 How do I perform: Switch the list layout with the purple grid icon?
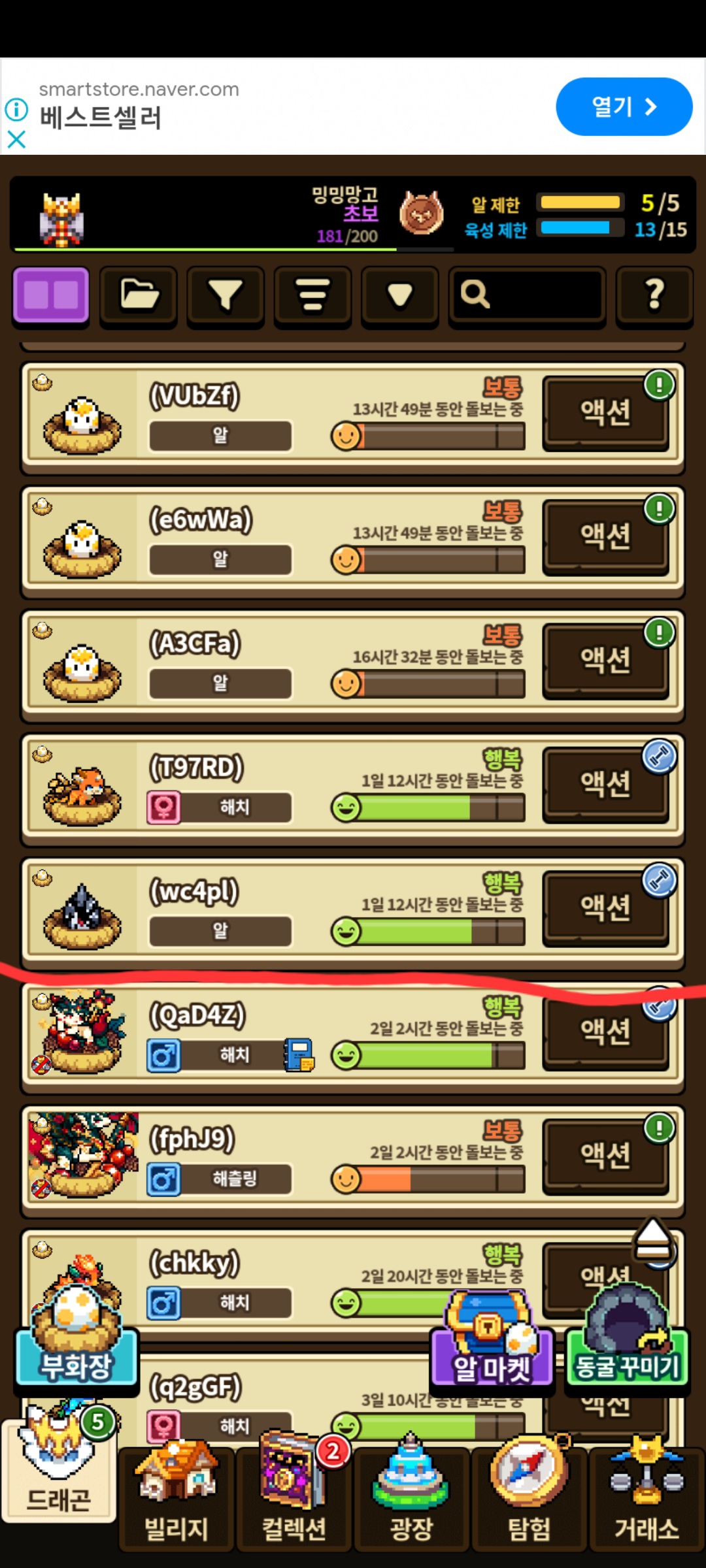(51, 295)
